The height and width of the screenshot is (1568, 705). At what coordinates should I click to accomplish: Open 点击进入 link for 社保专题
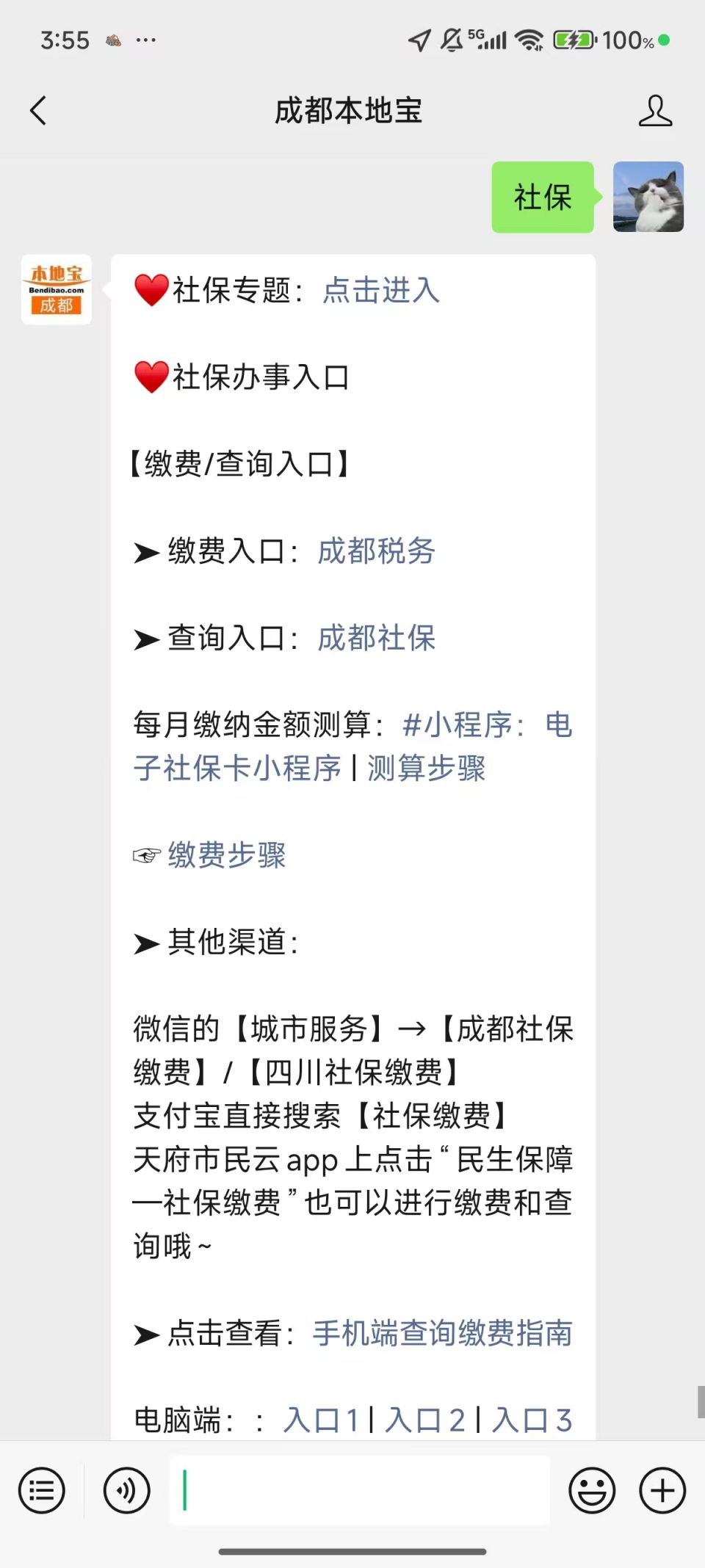pyautogui.click(x=381, y=291)
